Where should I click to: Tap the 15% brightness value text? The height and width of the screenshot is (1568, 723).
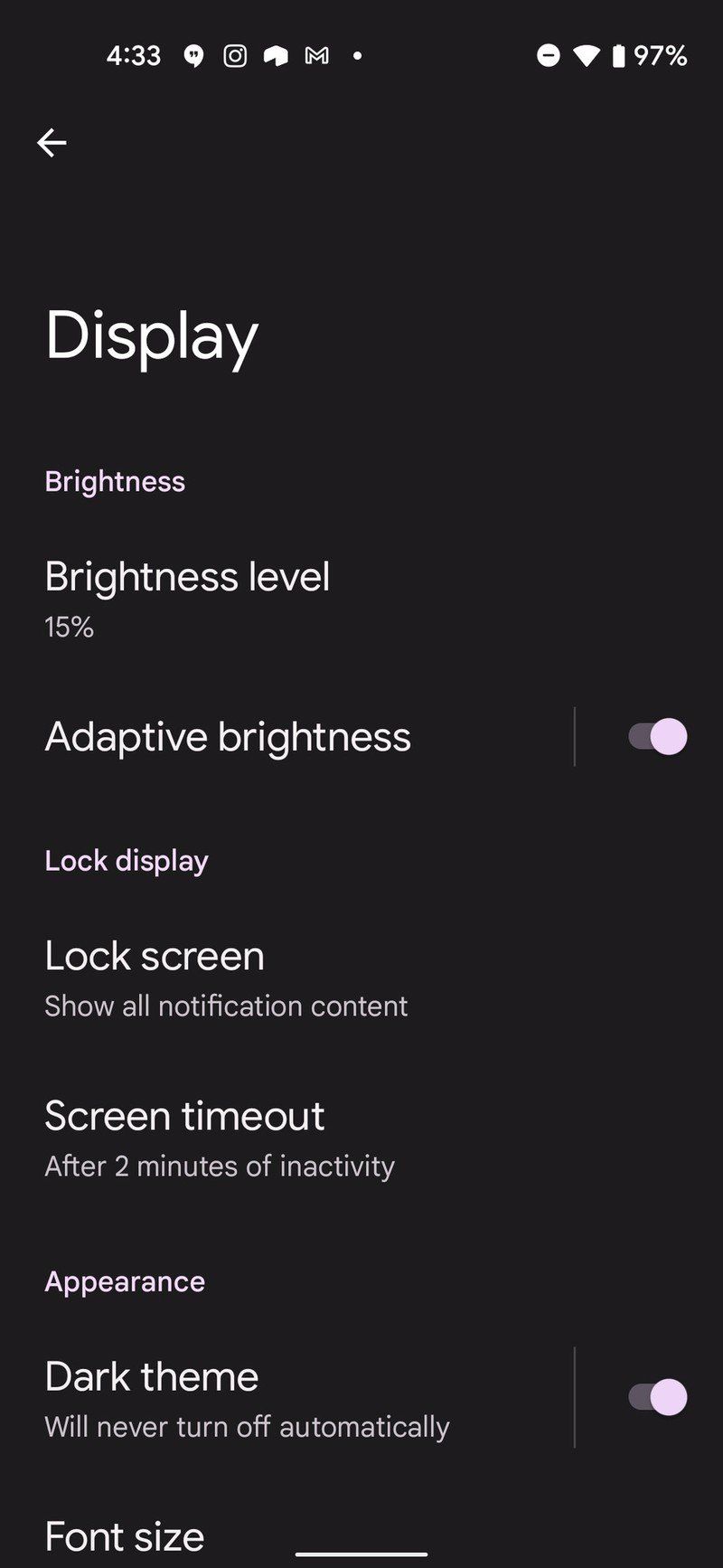69,627
